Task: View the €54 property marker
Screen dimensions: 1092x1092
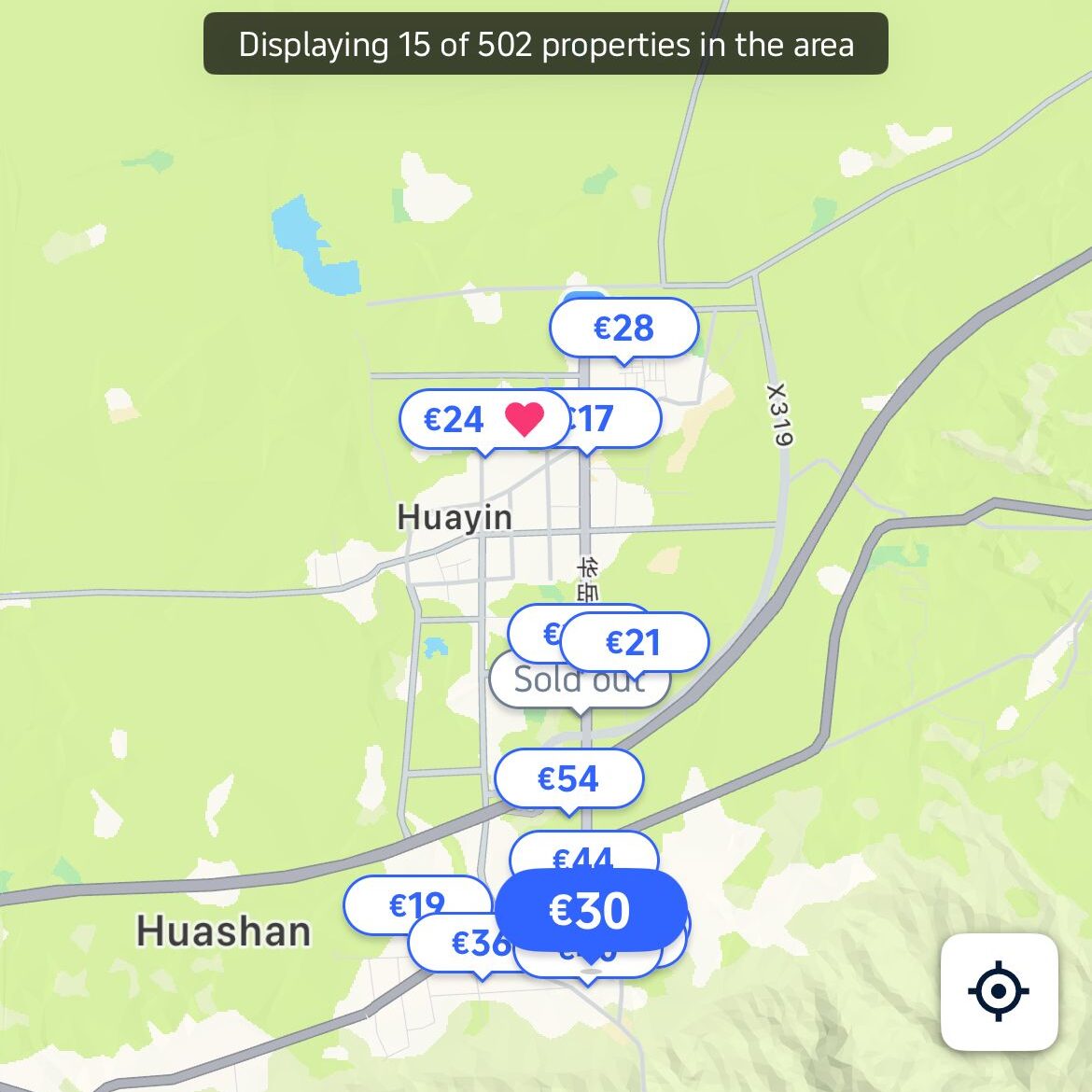Action: pyautogui.click(x=568, y=777)
